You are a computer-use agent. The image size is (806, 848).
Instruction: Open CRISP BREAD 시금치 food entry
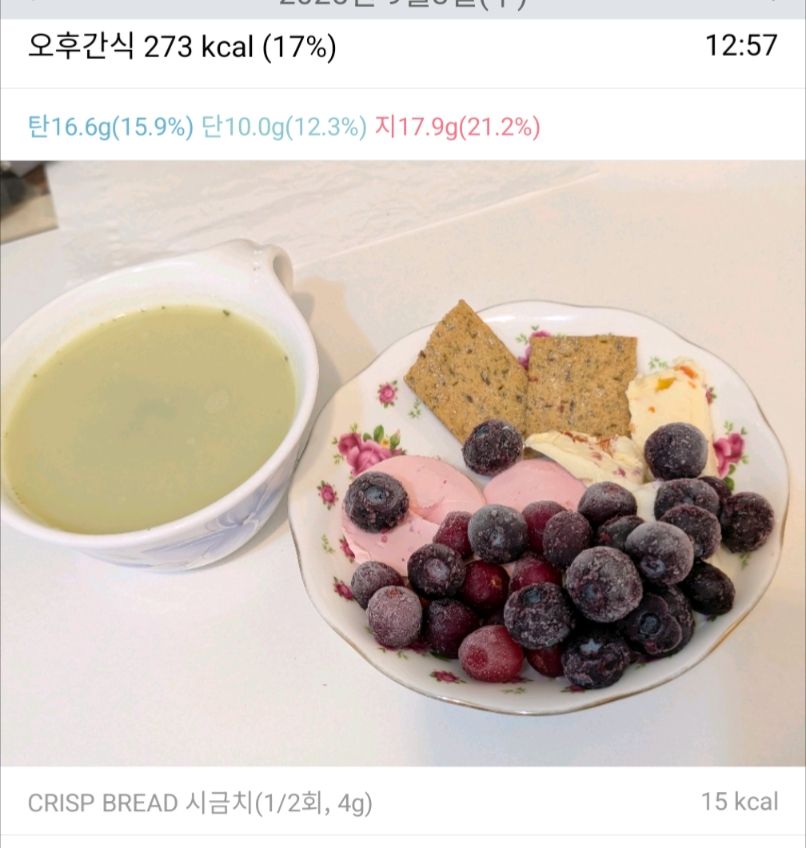coord(200,803)
